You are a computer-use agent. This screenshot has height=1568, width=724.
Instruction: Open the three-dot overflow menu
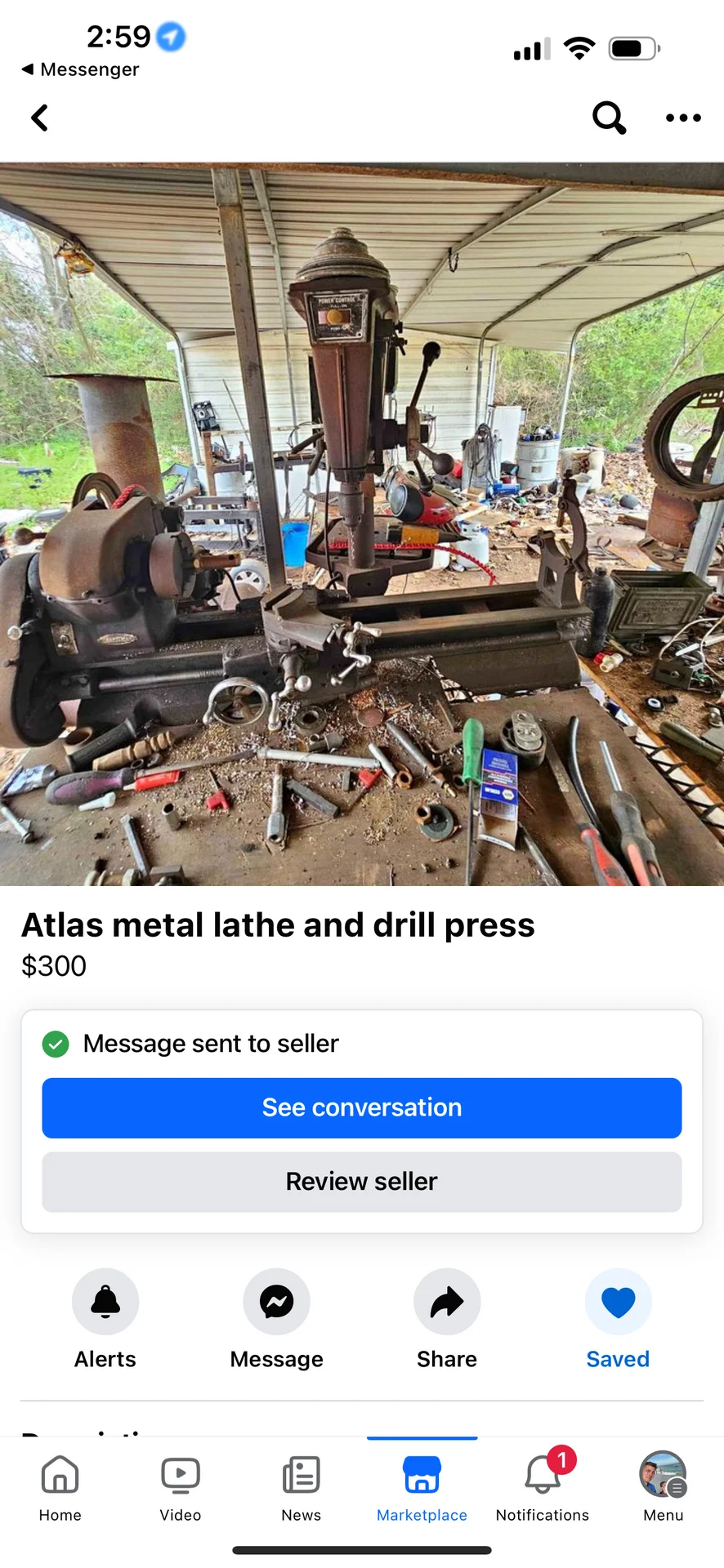click(683, 118)
